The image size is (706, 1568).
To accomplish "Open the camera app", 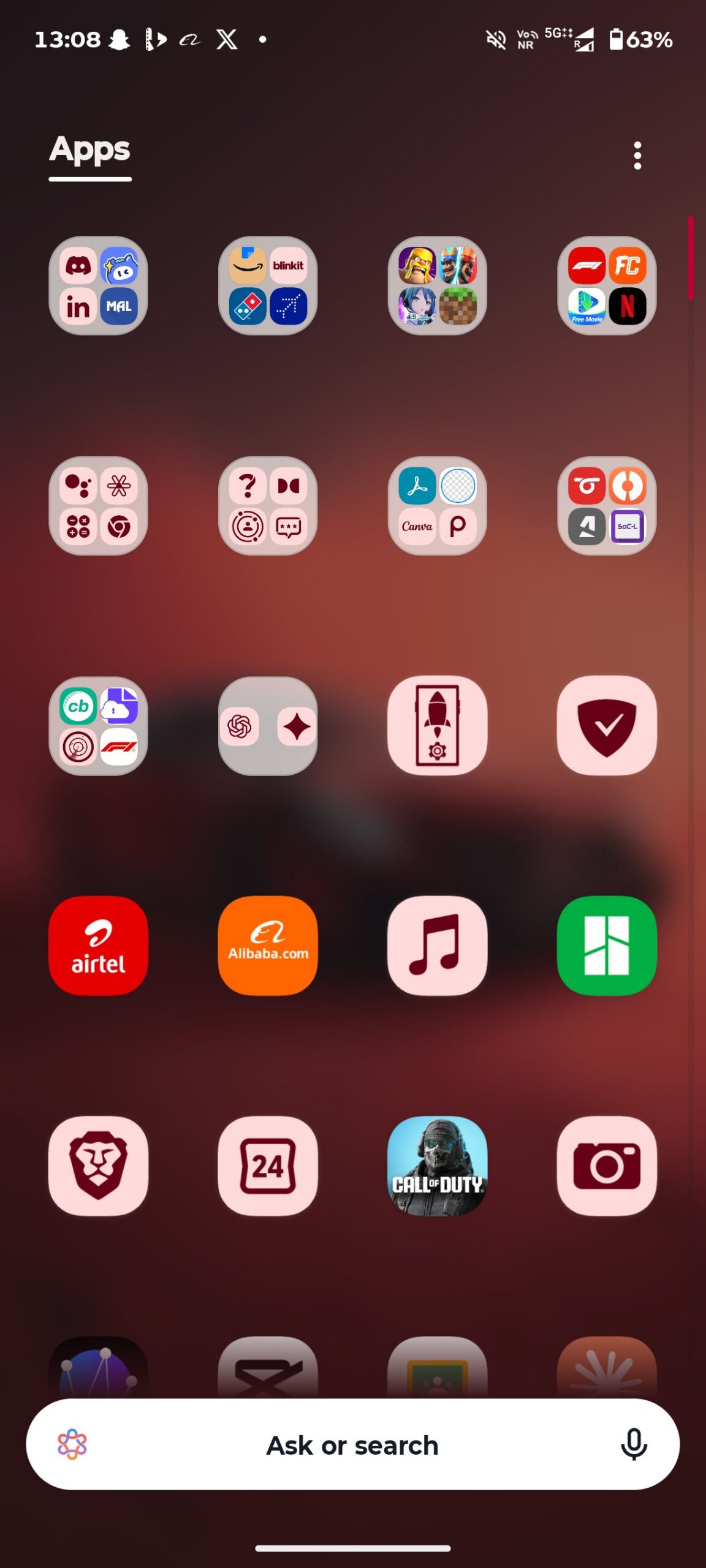I will [x=607, y=1166].
